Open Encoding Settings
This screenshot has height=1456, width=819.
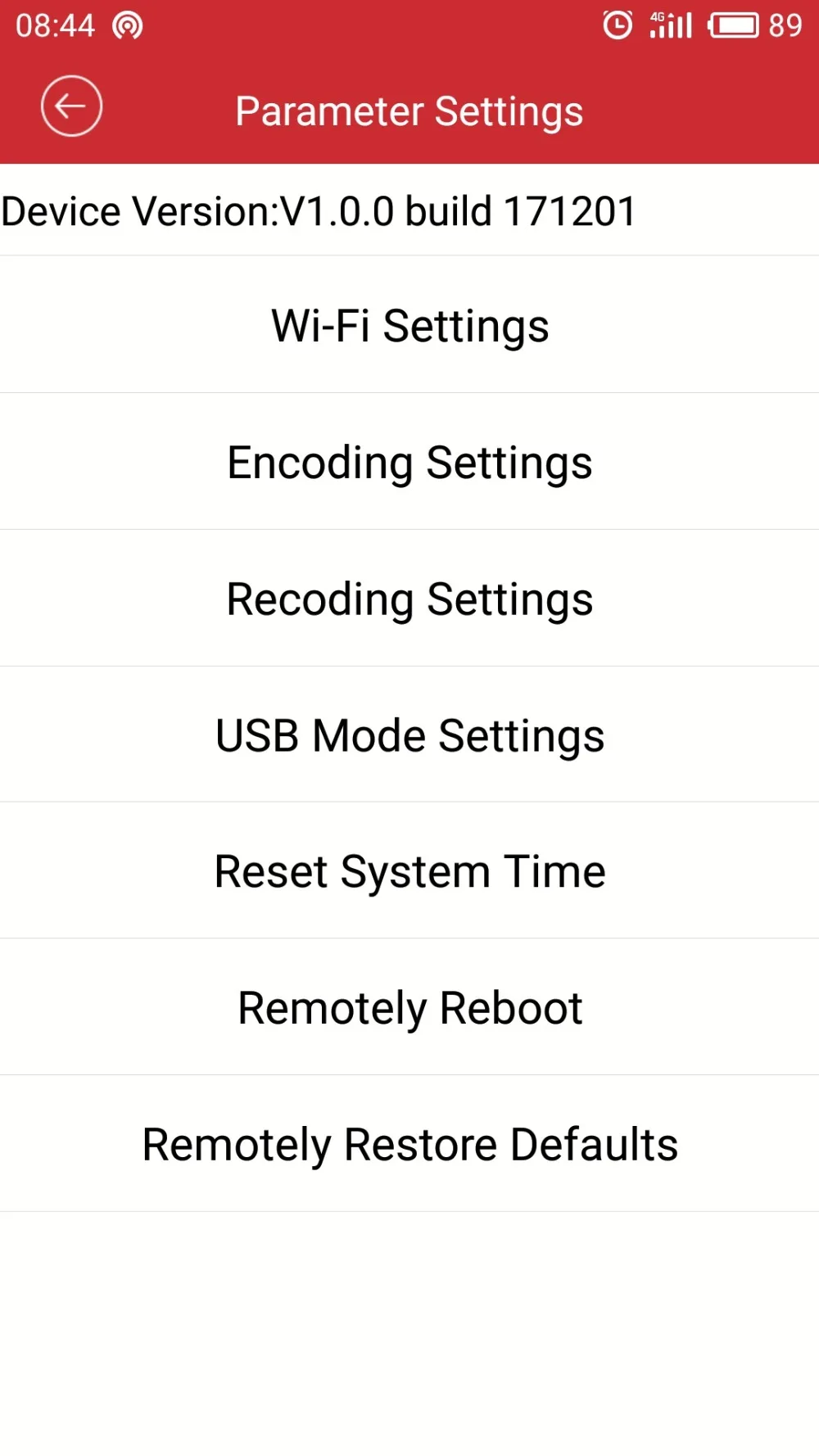click(409, 462)
